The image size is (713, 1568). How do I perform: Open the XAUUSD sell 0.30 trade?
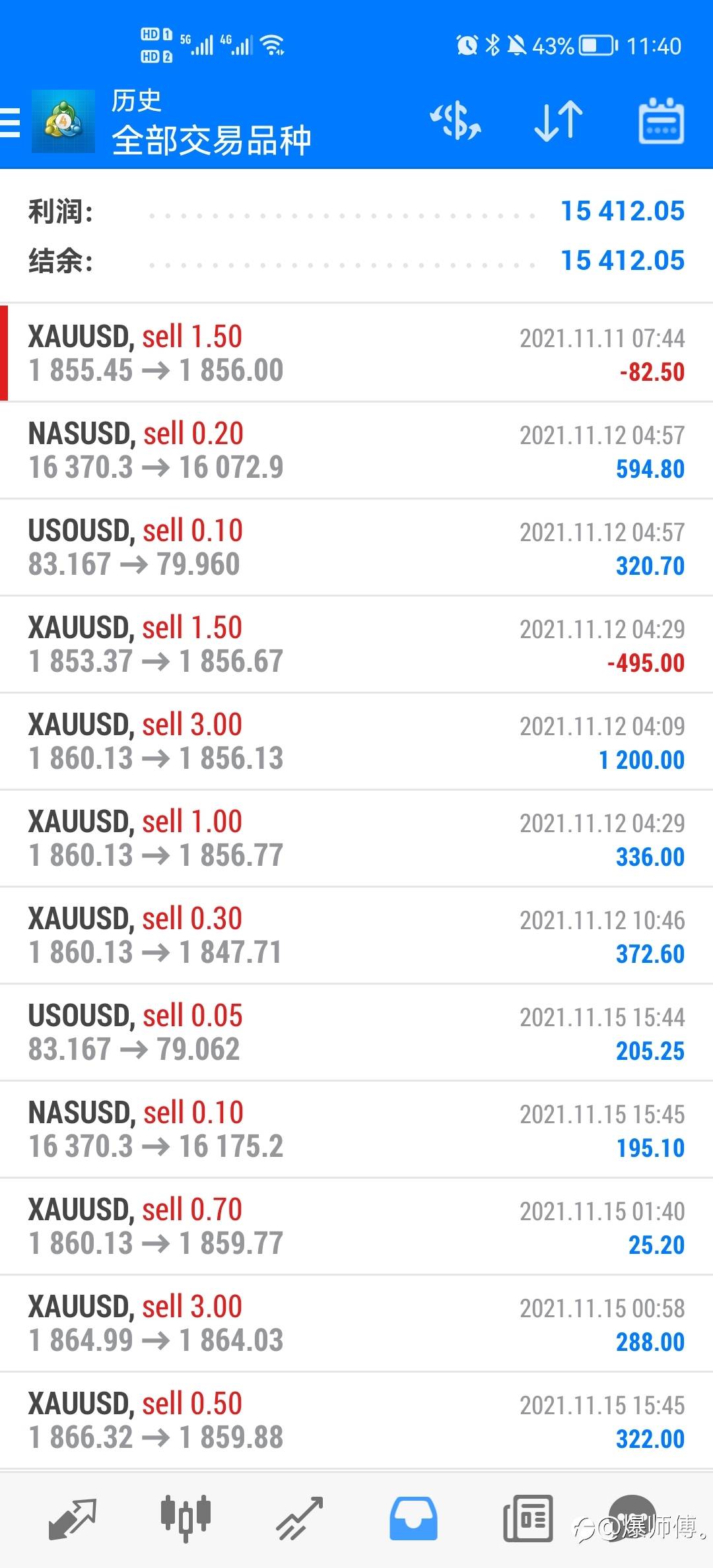point(356,935)
